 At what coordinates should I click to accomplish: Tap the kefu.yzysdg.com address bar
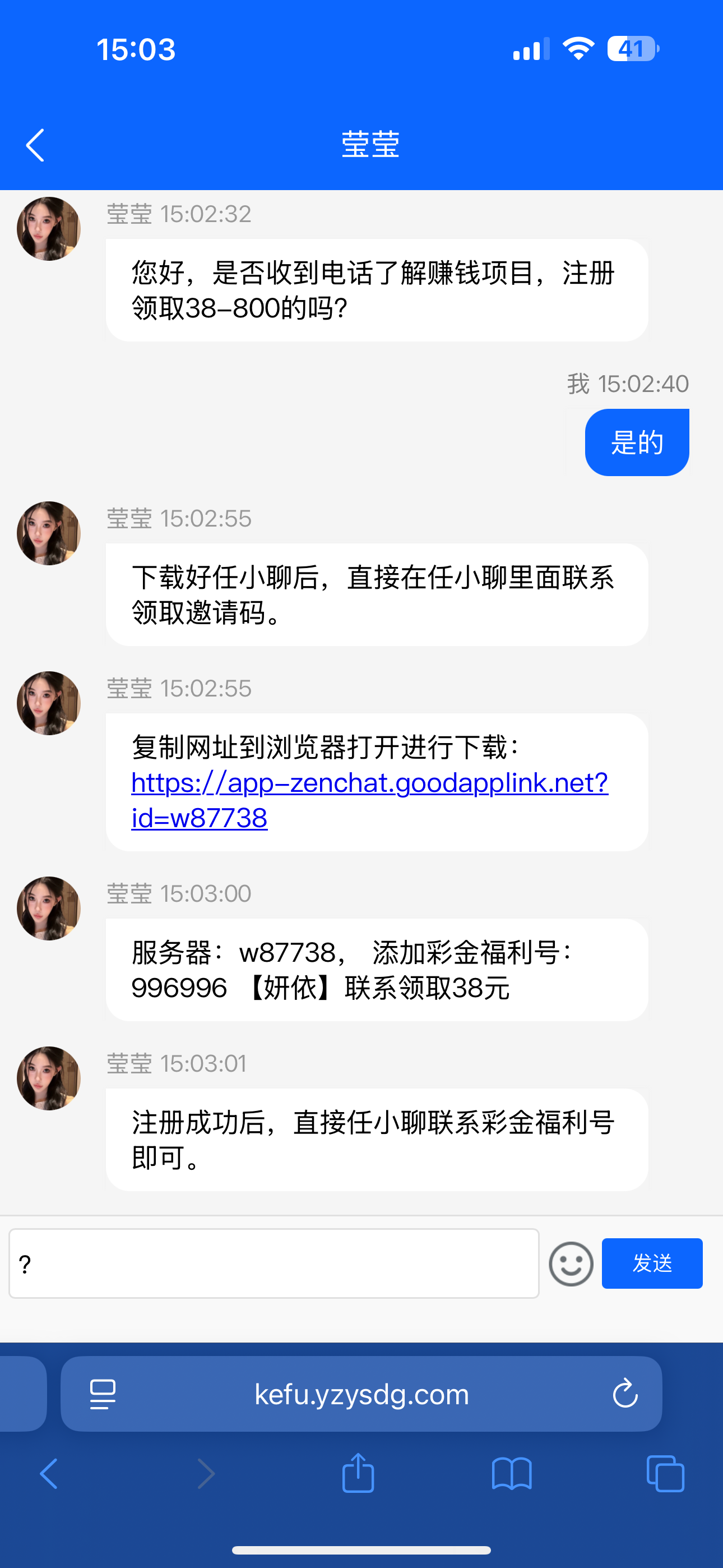[x=361, y=1394]
